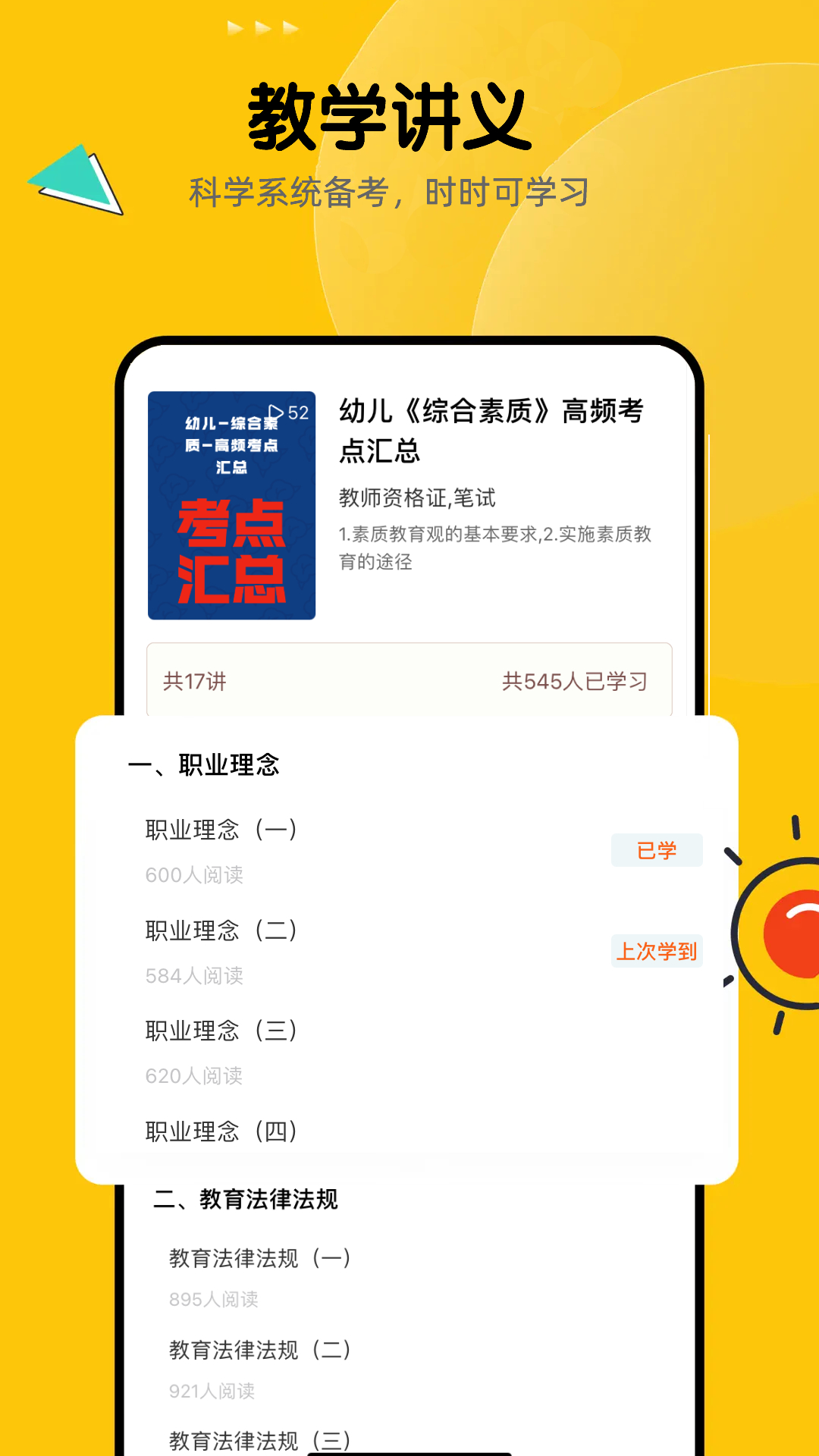Open lesson 职业理念（四）

pyautogui.click(x=221, y=1130)
